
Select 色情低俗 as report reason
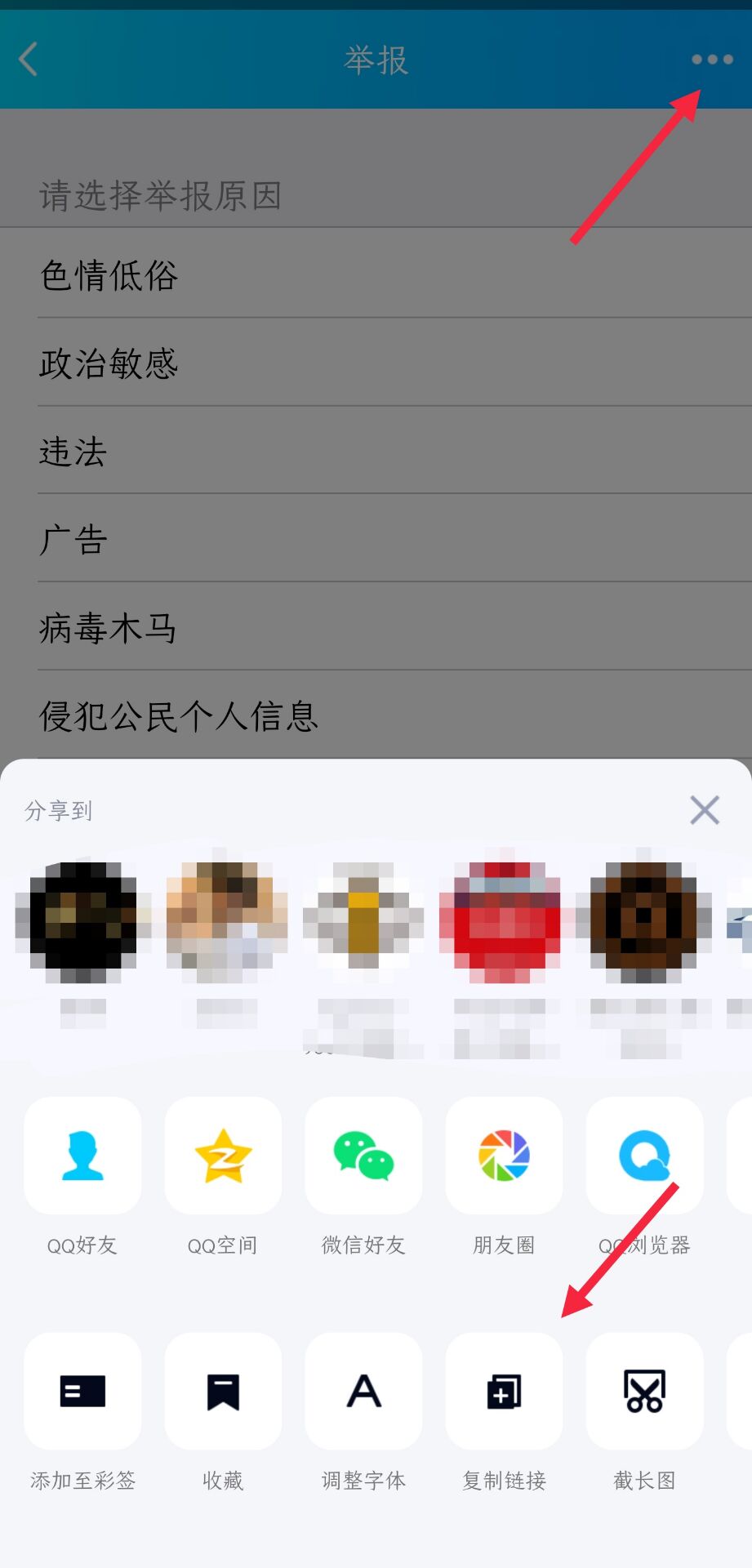point(109,277)
